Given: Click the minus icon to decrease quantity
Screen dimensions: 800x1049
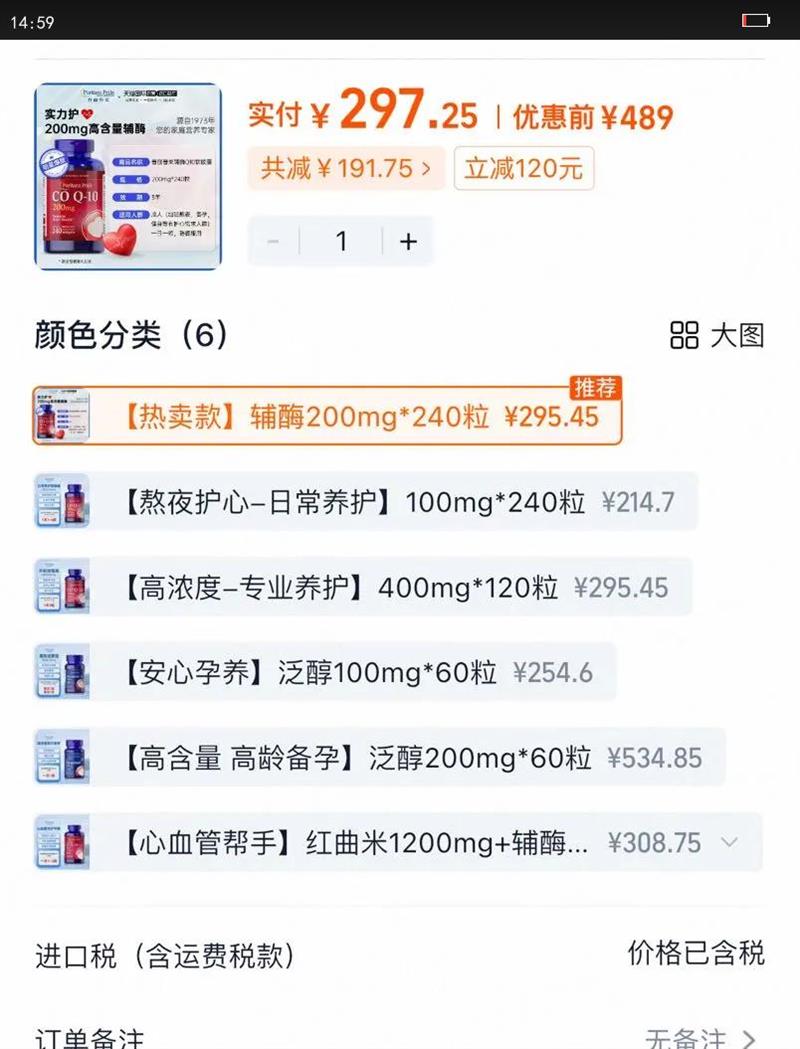Looking at the screenshot, I should click(273, 241).
